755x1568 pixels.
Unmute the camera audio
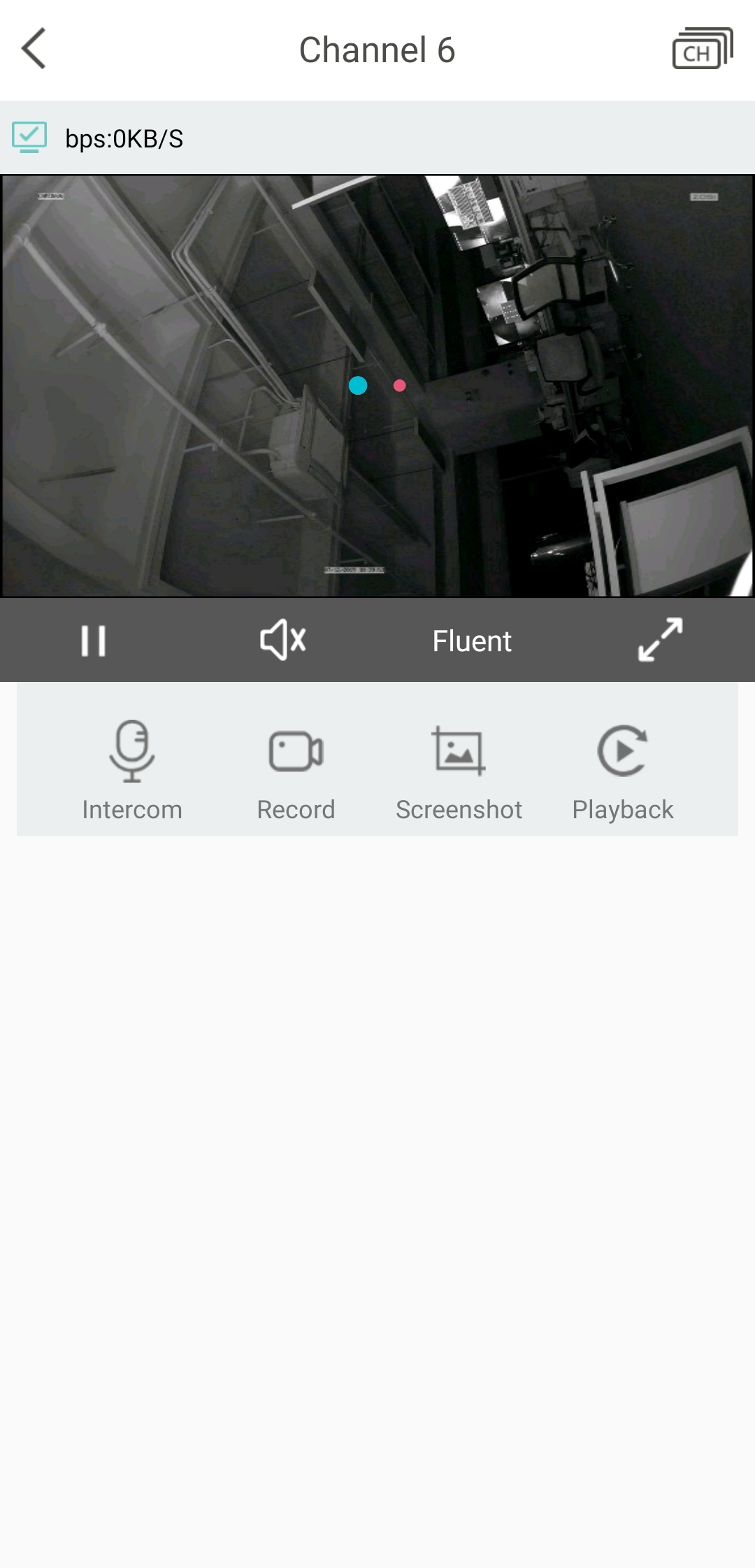click(282, 639)
